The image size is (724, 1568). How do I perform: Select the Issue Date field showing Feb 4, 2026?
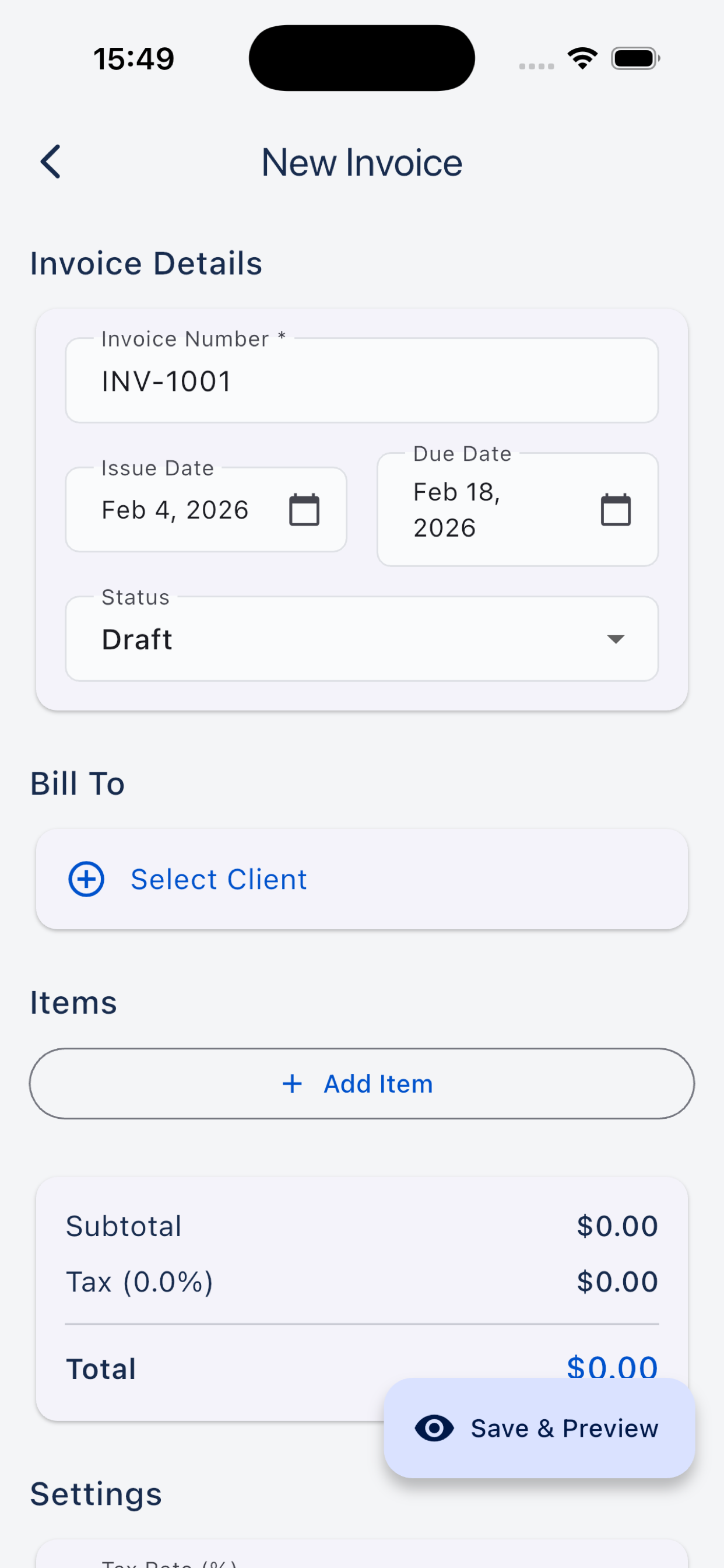click(175, 509)
